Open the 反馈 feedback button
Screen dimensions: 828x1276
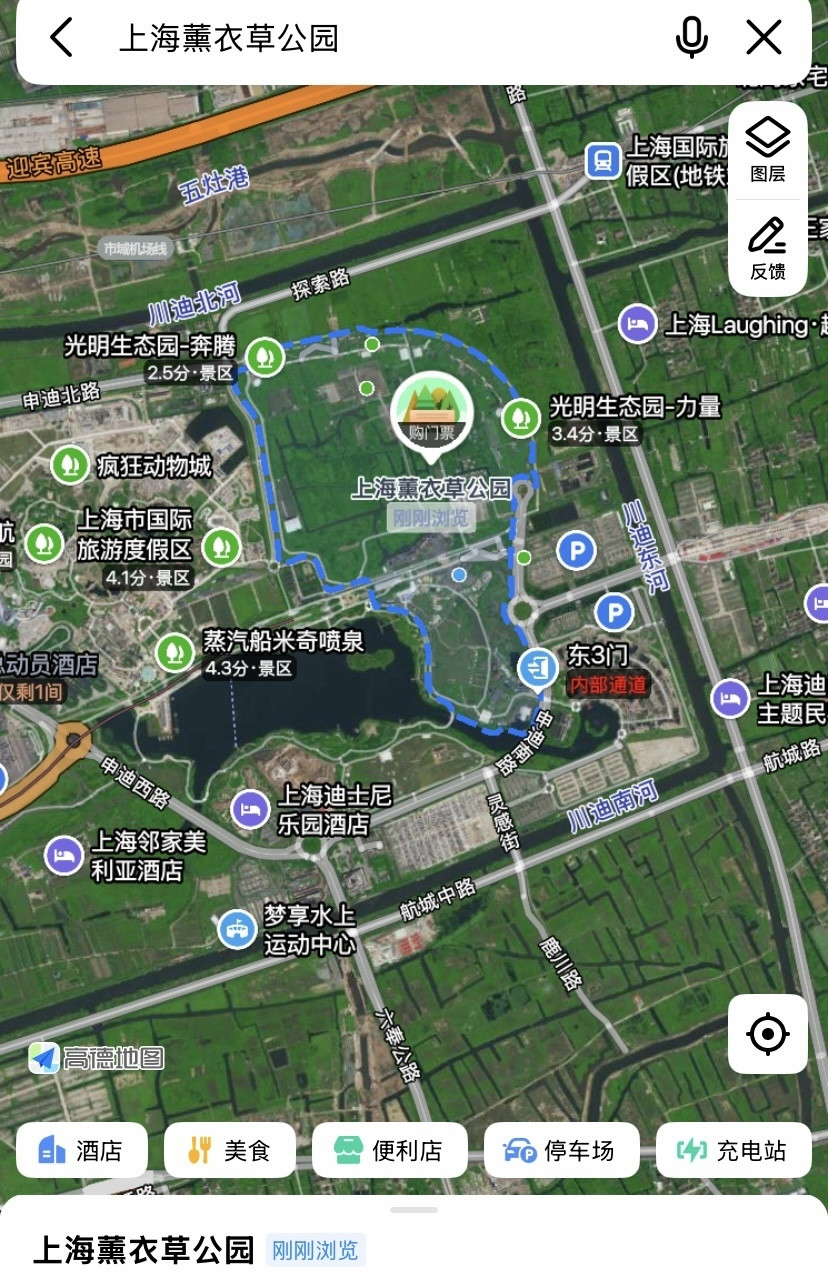point(768,249)
